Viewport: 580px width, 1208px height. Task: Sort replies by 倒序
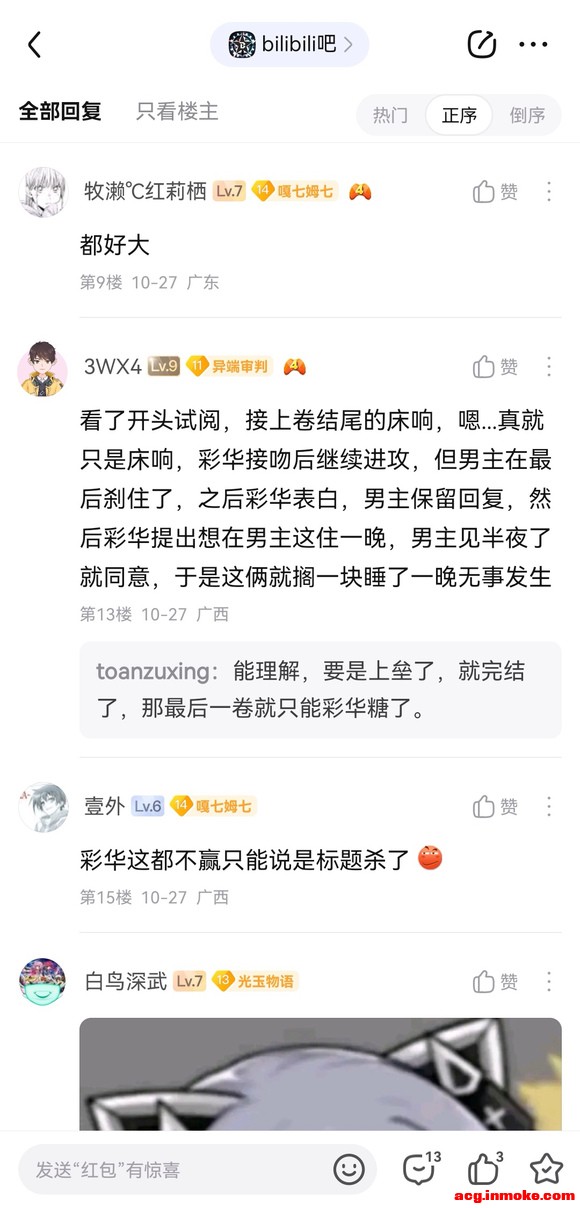tap(527, 115)
